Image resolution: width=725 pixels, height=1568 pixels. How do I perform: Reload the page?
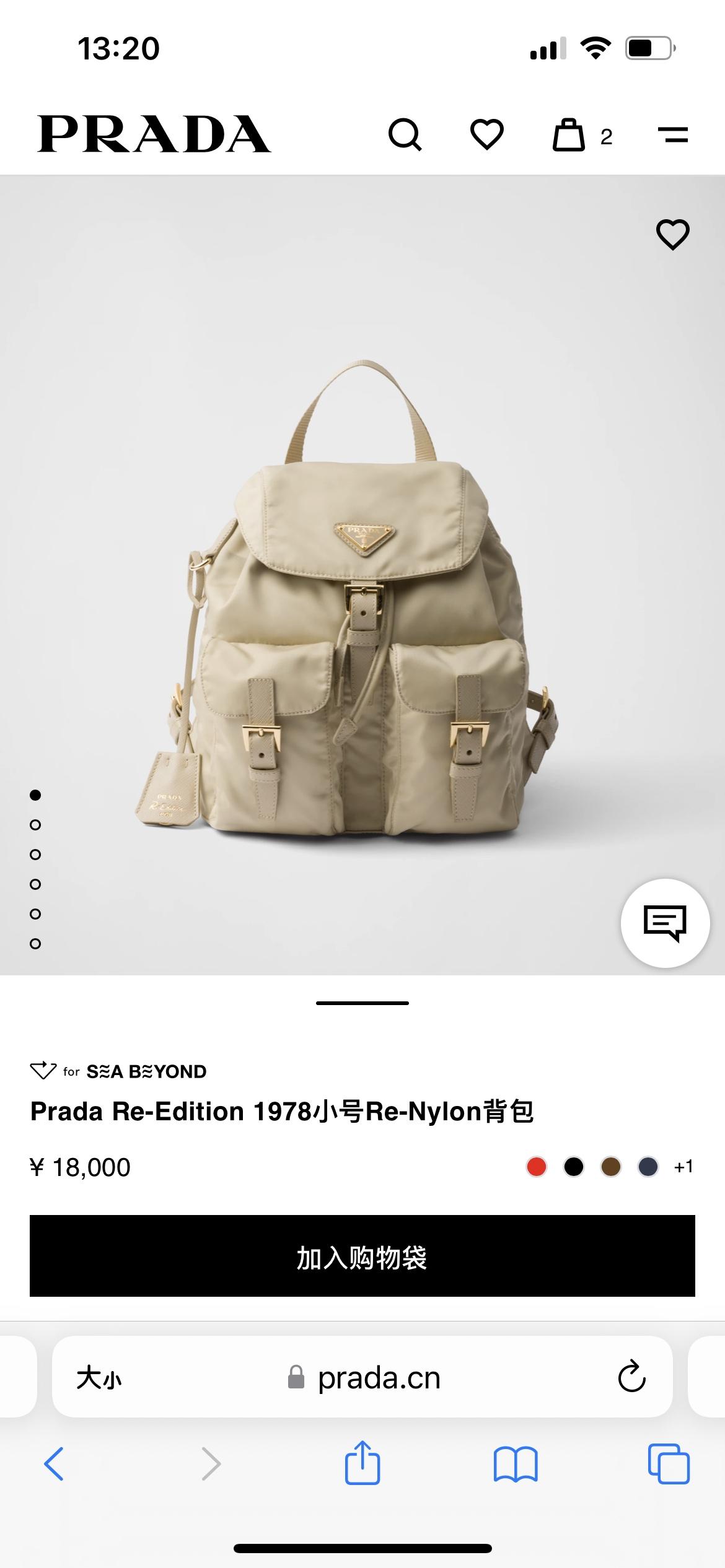coord(631,1377)
